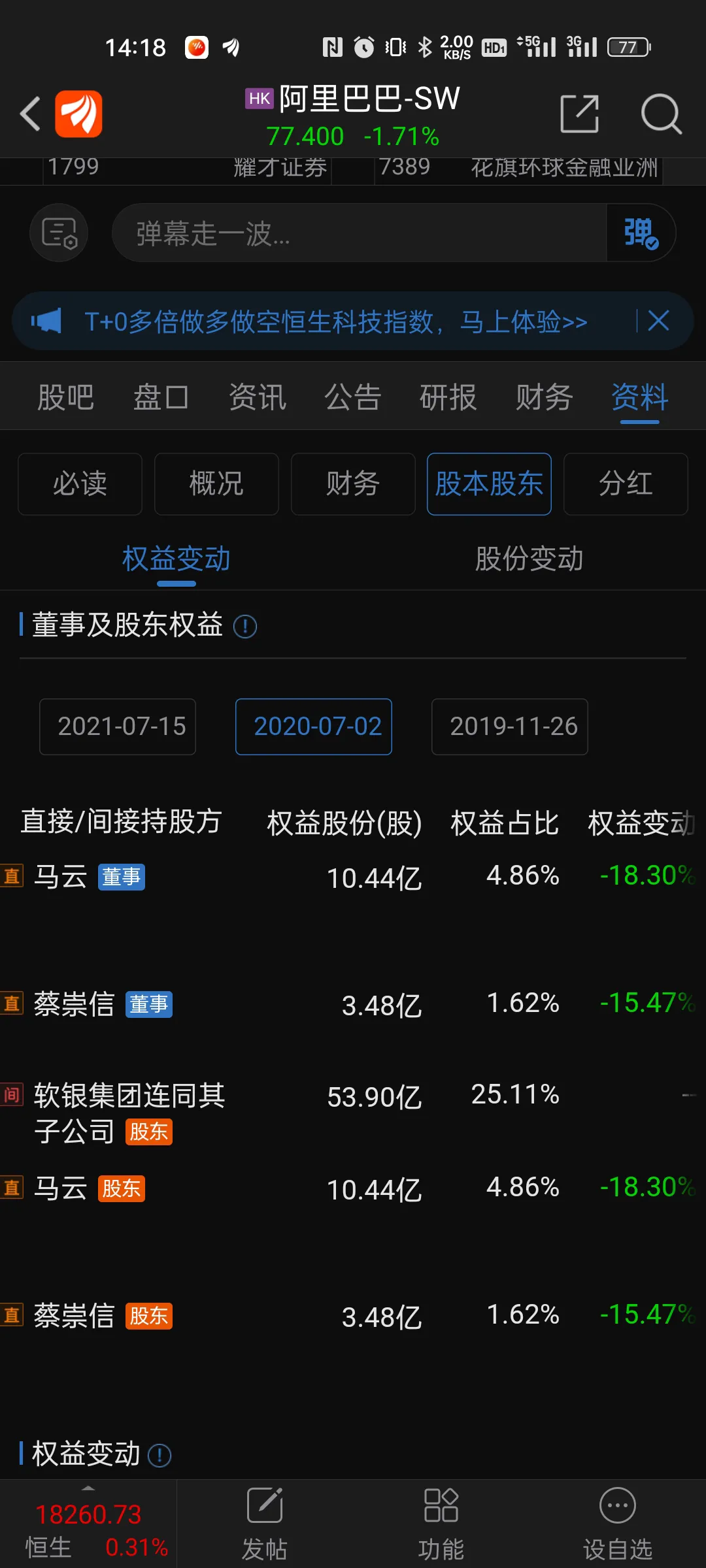Toggle the 弹 bullet-comment switch
Screen dimensions: 706x1568
(640, 233)
